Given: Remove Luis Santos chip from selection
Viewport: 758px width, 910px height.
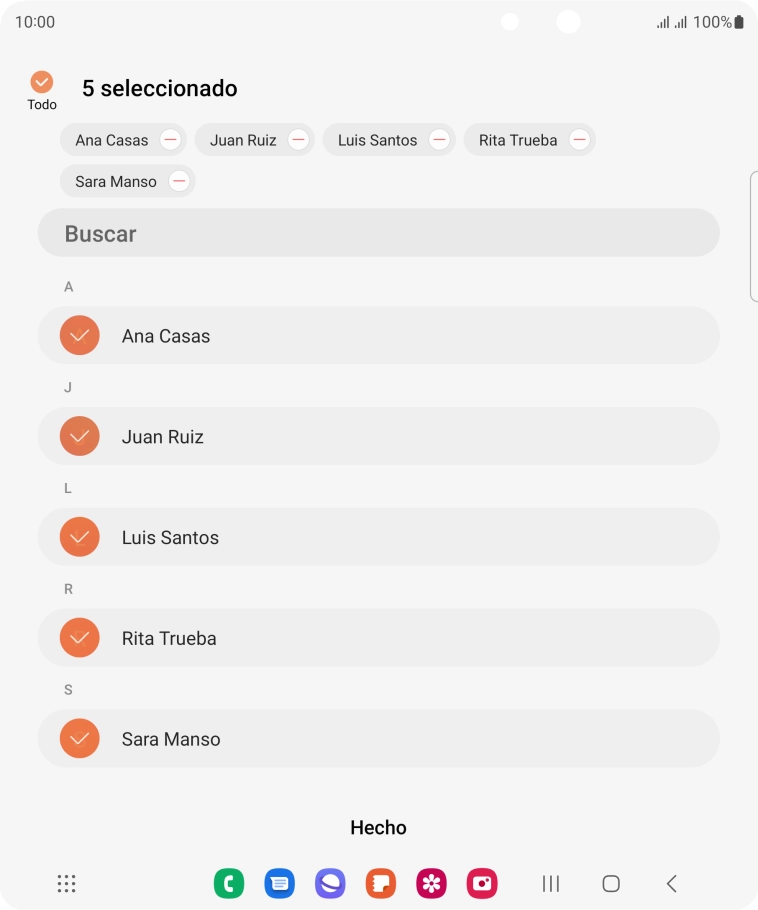Looking at the screenshot, I should click(439, 140).
